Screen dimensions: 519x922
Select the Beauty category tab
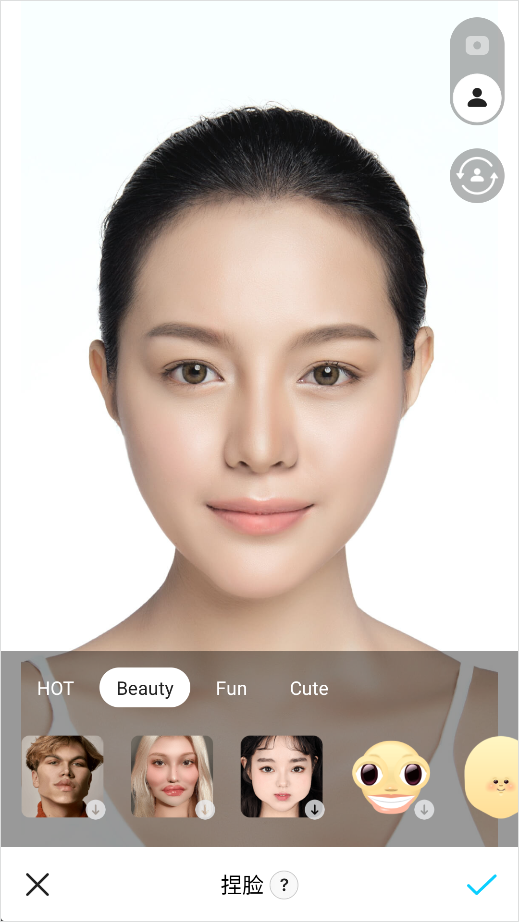coord(145,687)
